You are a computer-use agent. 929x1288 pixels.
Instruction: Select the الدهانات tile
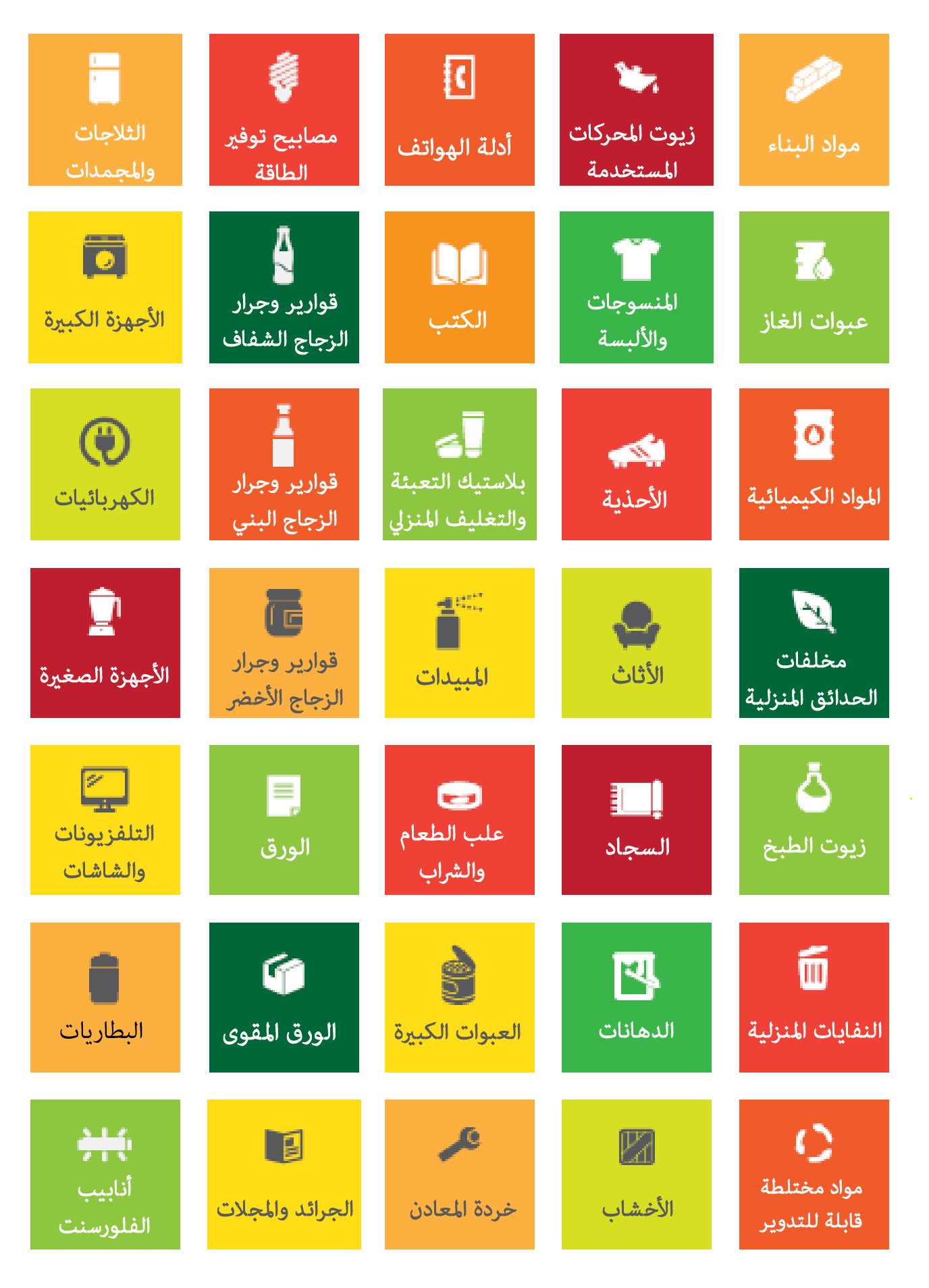(x=636, y=997)
